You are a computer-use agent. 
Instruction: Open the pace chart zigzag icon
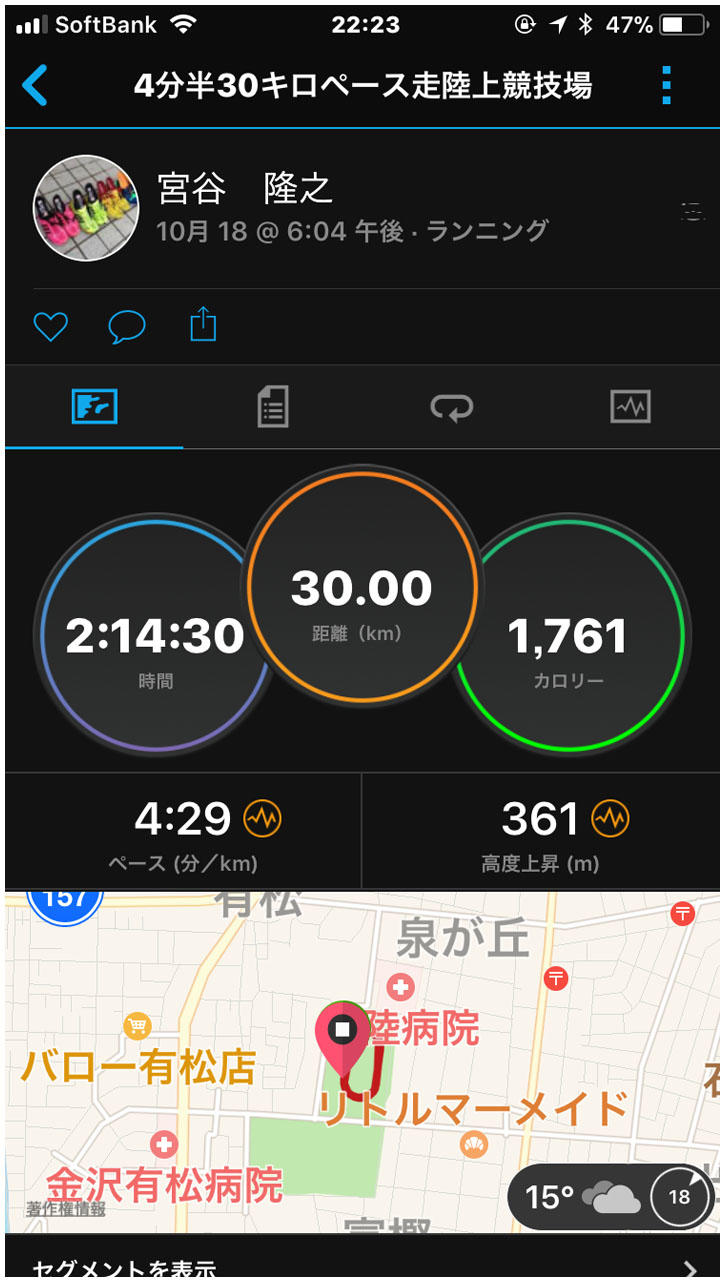pos(262,817)
